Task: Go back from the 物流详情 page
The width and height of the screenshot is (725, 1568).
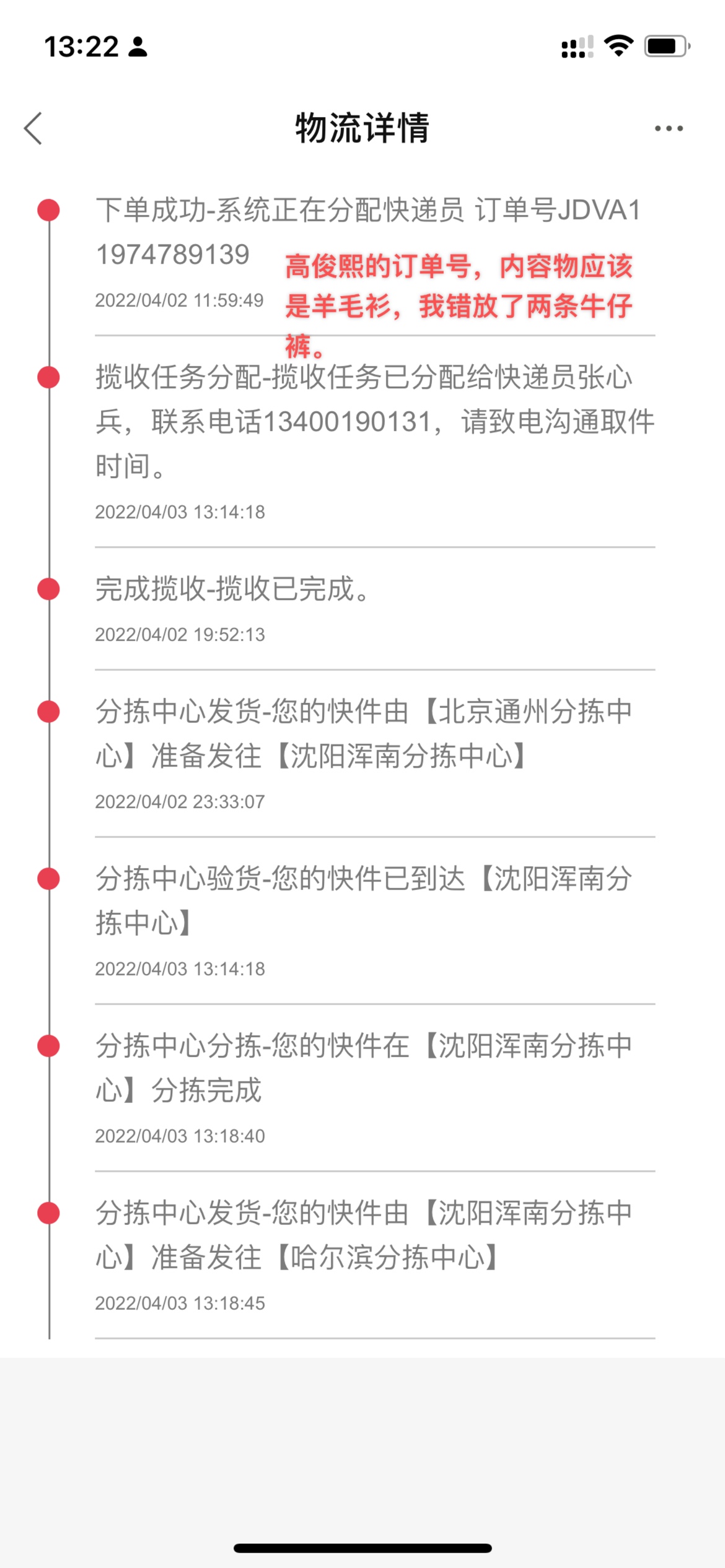Action: pos(33,128)
